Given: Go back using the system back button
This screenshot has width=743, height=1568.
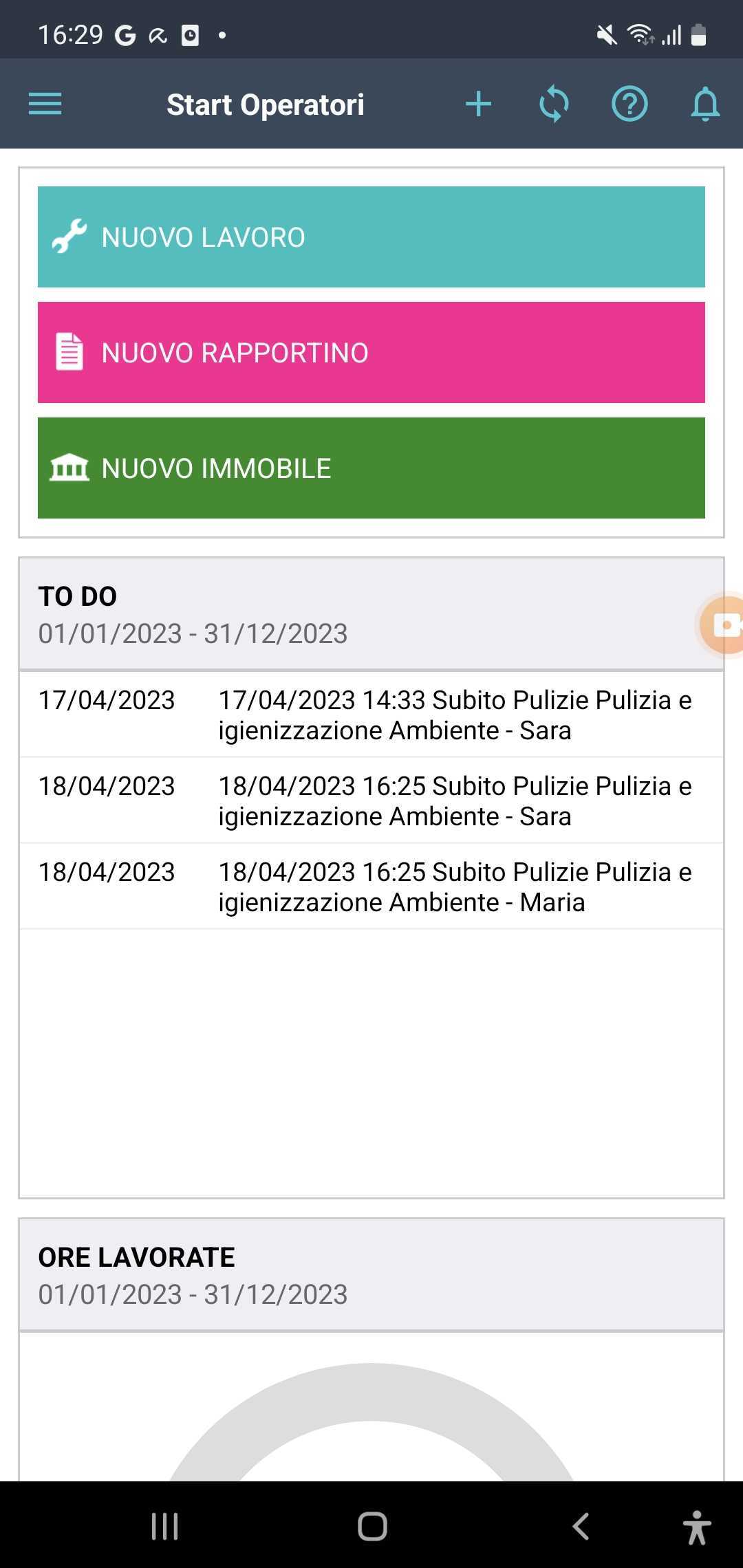Looking at the screenshot, I should click(581, 1526).
